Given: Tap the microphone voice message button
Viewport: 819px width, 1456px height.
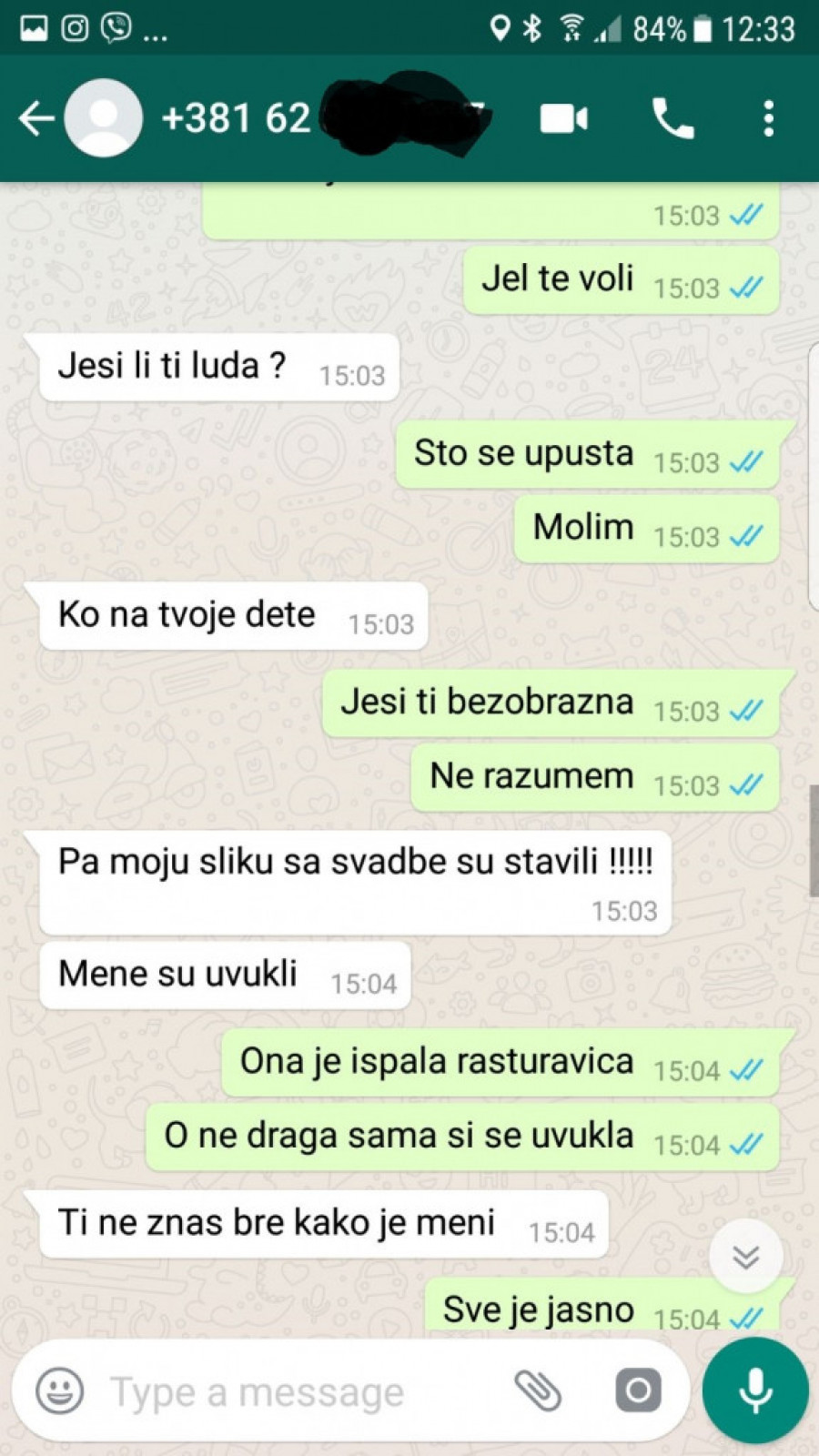Looking at the screenshot, I should pyautogui.click(x=755, y=1390).
